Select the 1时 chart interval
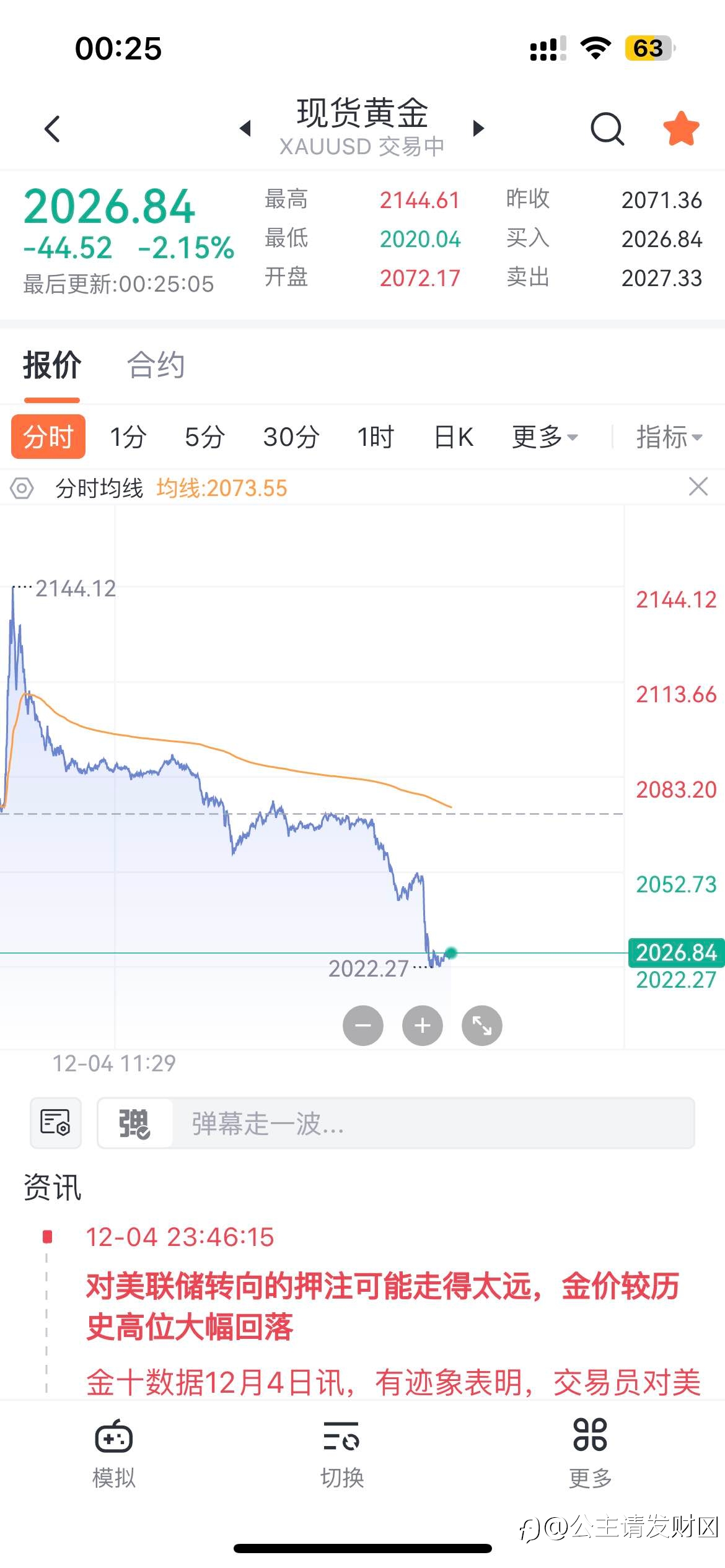 pos(376,437)
